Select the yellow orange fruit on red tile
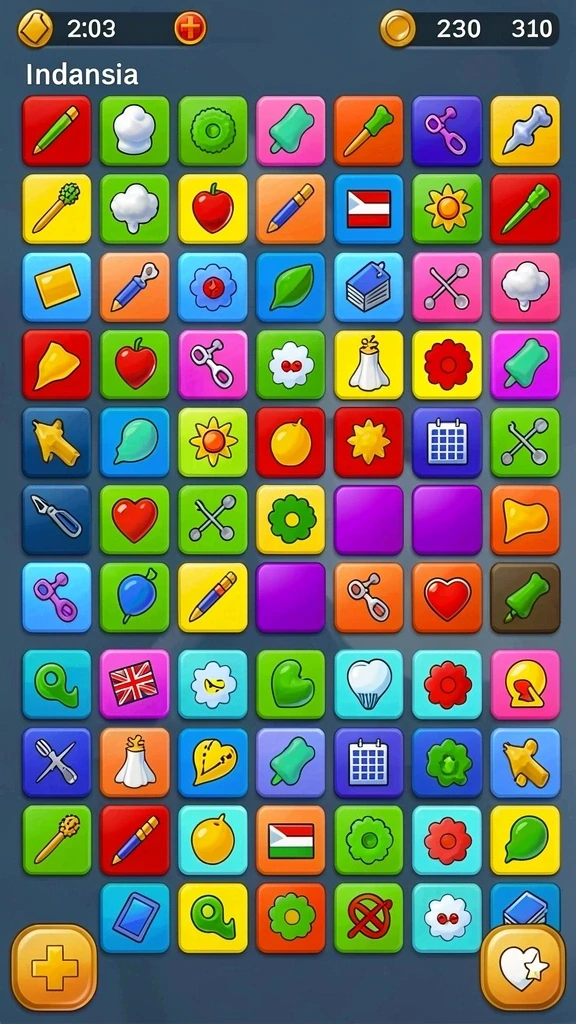576x1024 pixels. [x=291, y=442]
